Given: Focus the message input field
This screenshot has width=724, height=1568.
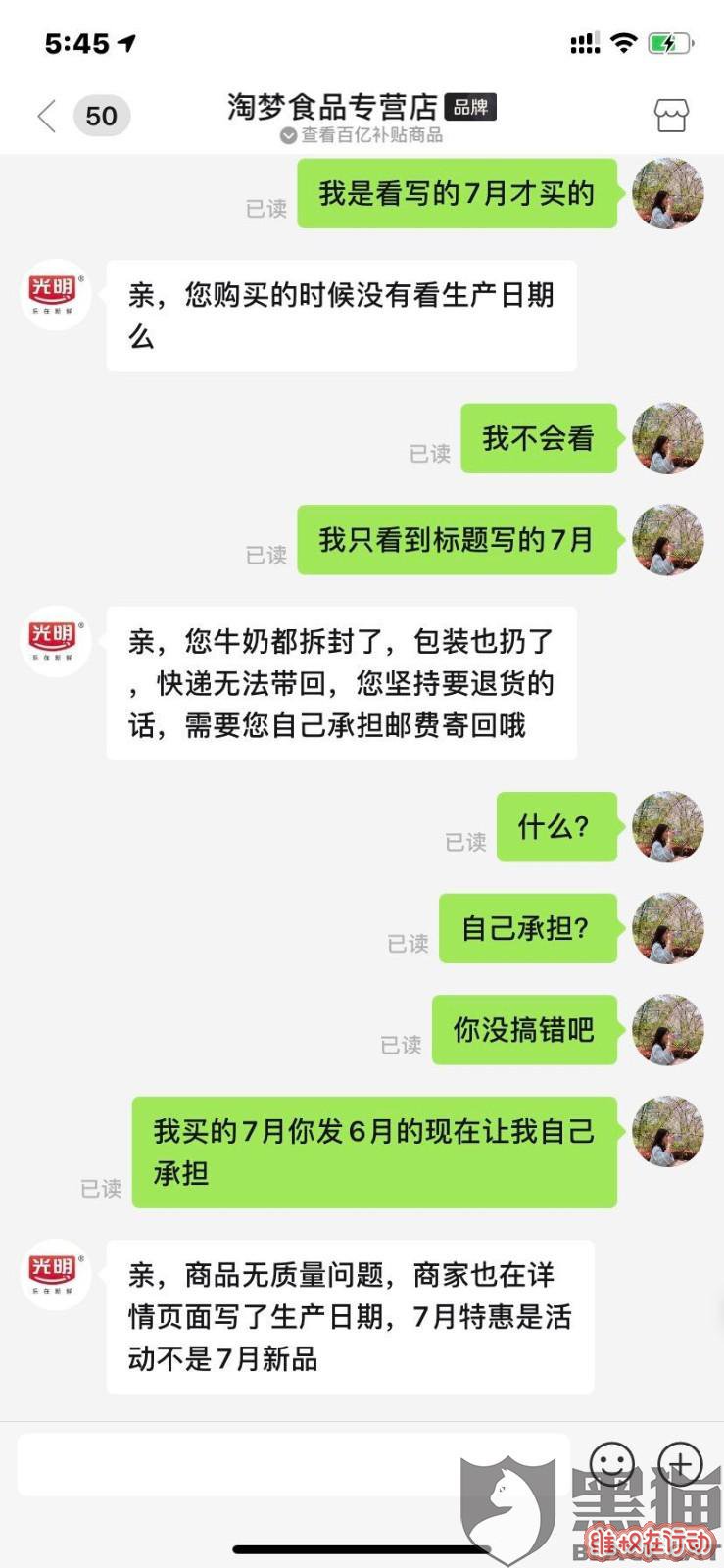Looking at the screenshot, I should (294, 1464).
